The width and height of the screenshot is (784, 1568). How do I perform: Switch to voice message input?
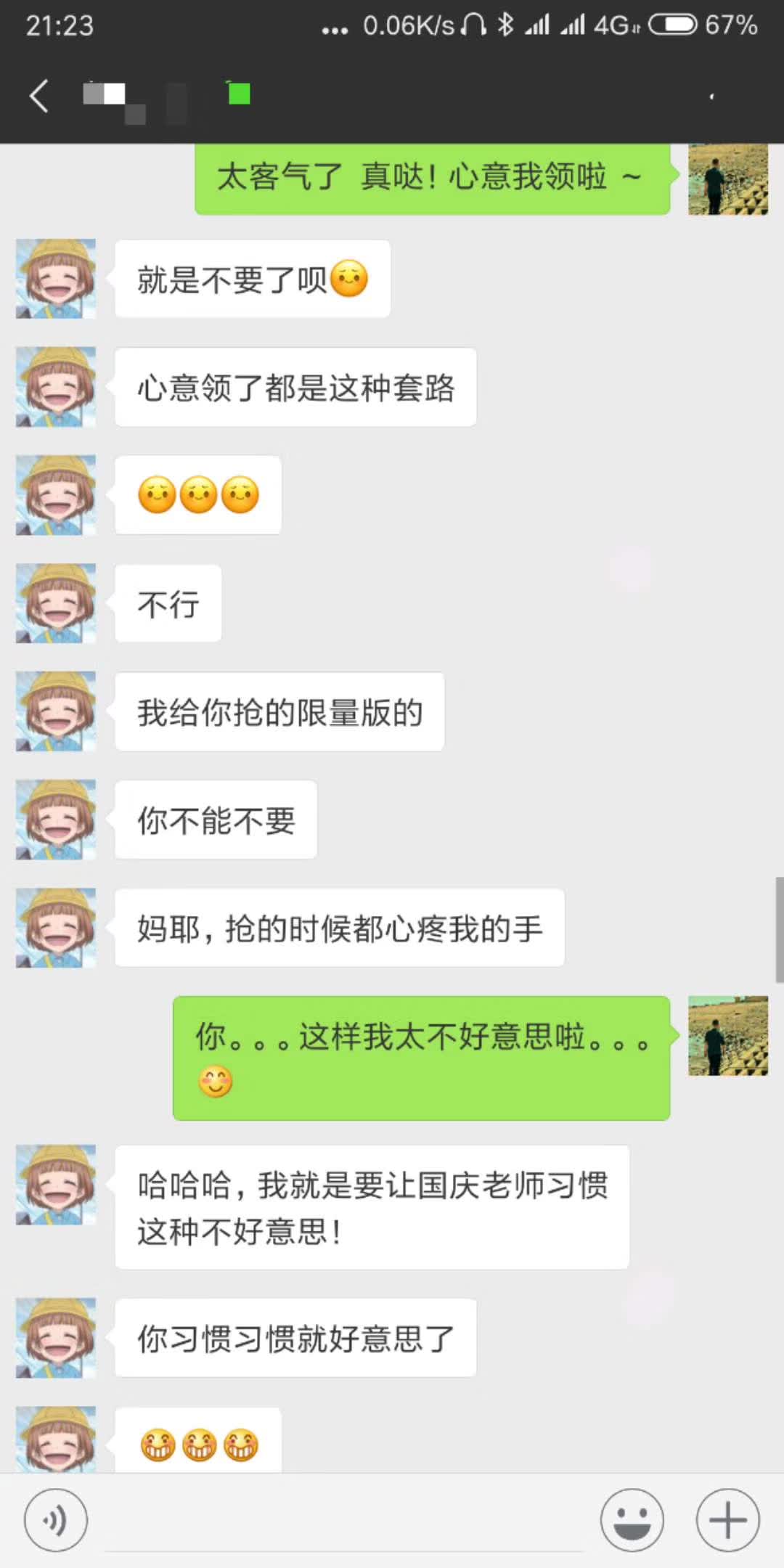(x=56, y=1520)
